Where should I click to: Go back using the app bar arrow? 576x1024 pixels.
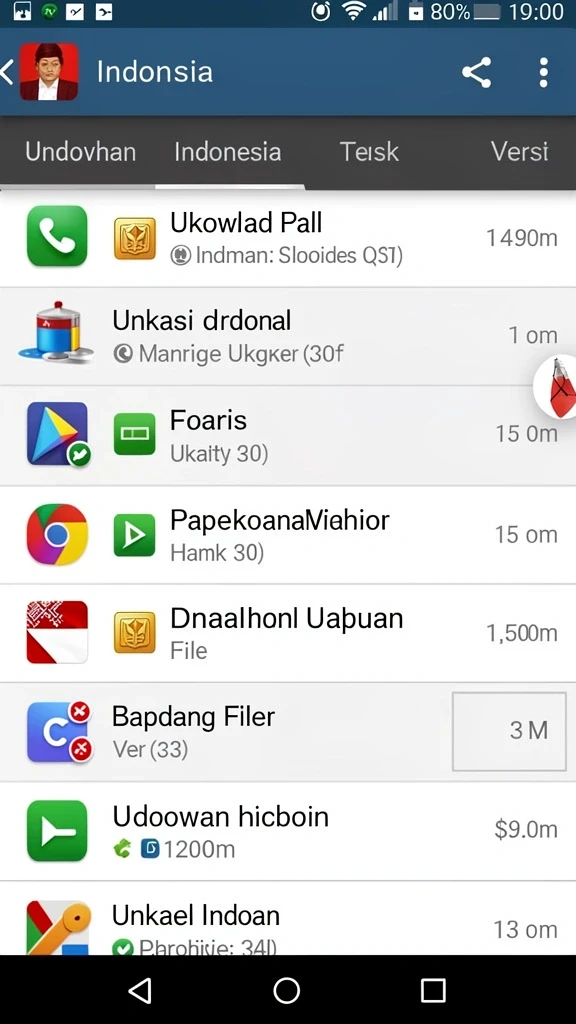pos(6,72)
